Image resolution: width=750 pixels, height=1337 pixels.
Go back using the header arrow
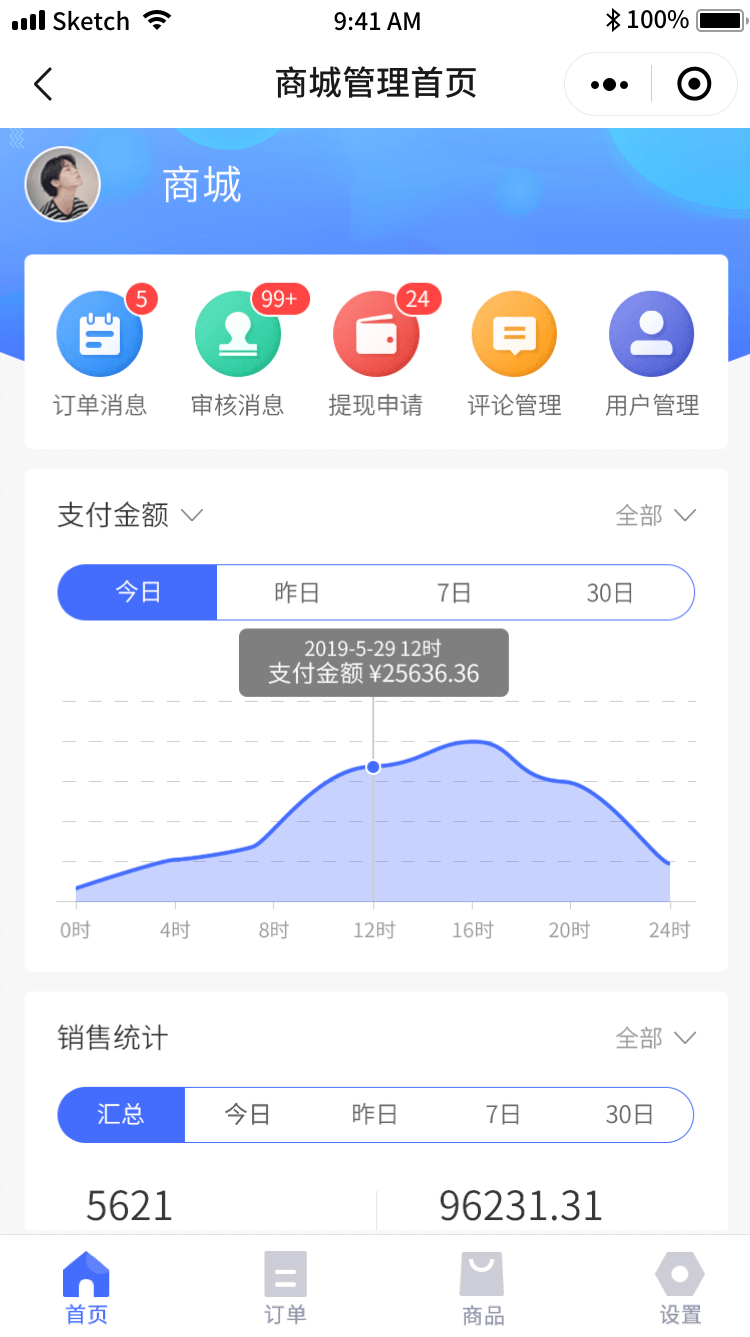click(43, 85)
